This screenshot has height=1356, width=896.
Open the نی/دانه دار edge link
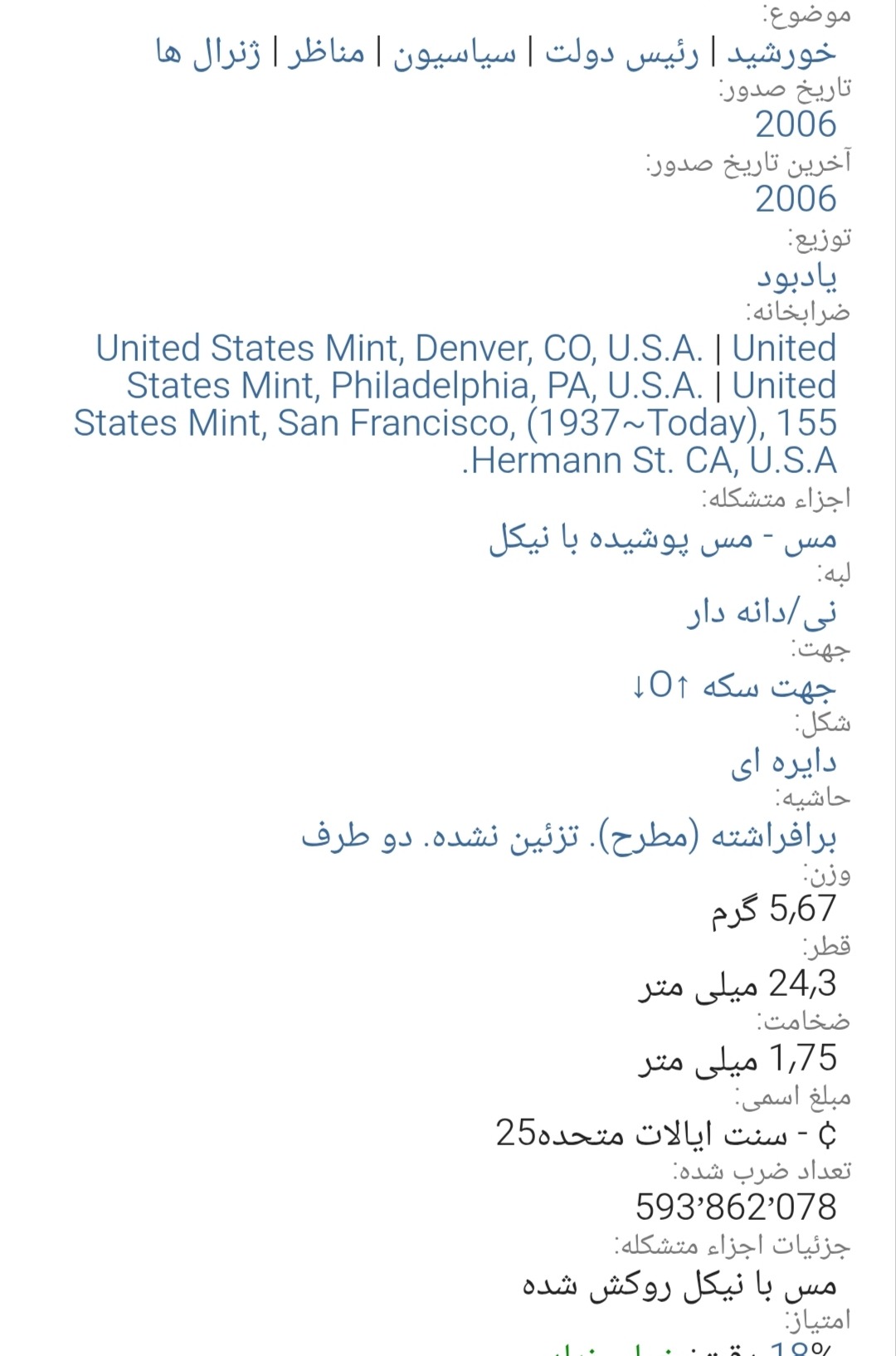tap(761, 612)
